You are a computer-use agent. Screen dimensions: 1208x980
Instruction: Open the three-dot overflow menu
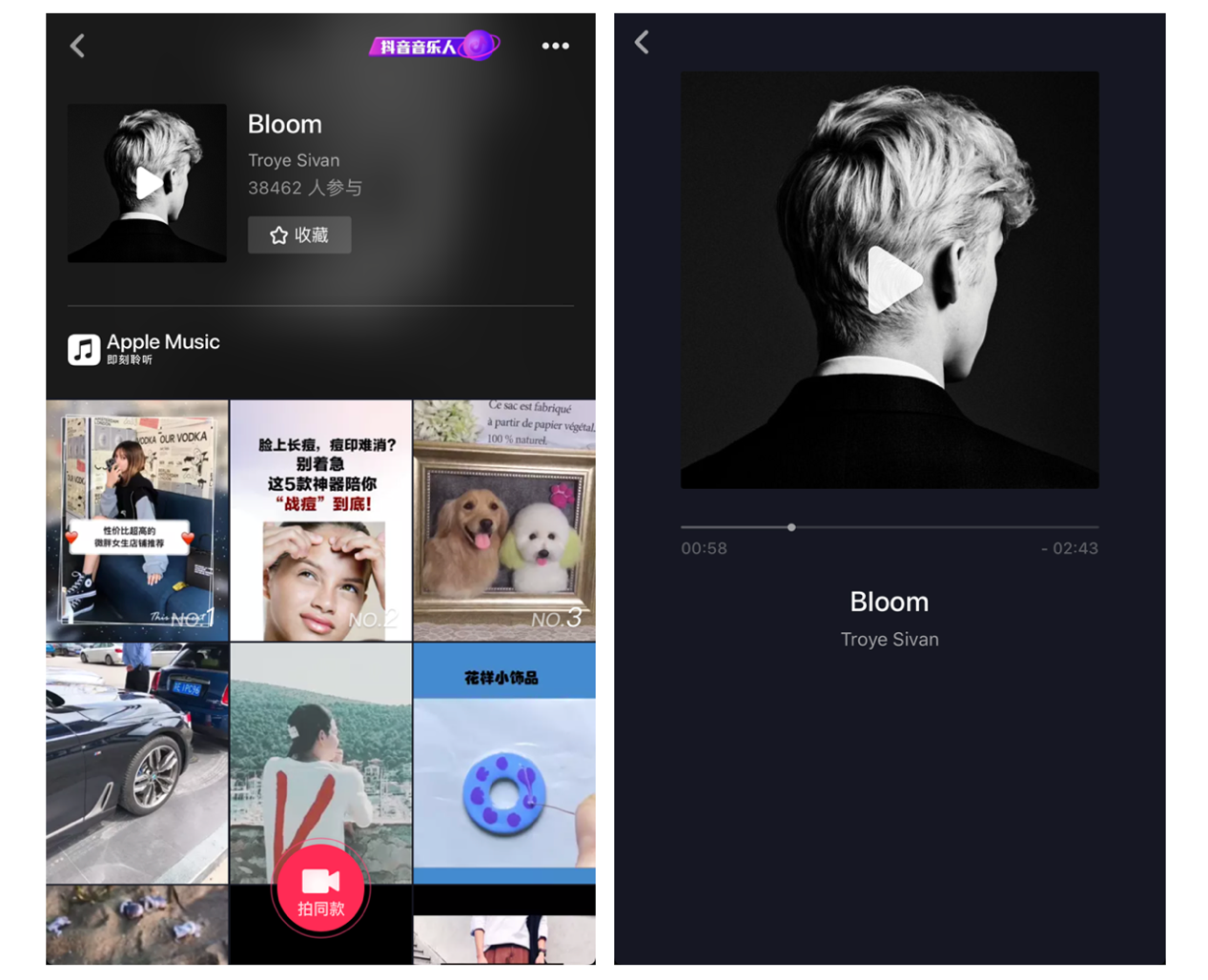555,46
